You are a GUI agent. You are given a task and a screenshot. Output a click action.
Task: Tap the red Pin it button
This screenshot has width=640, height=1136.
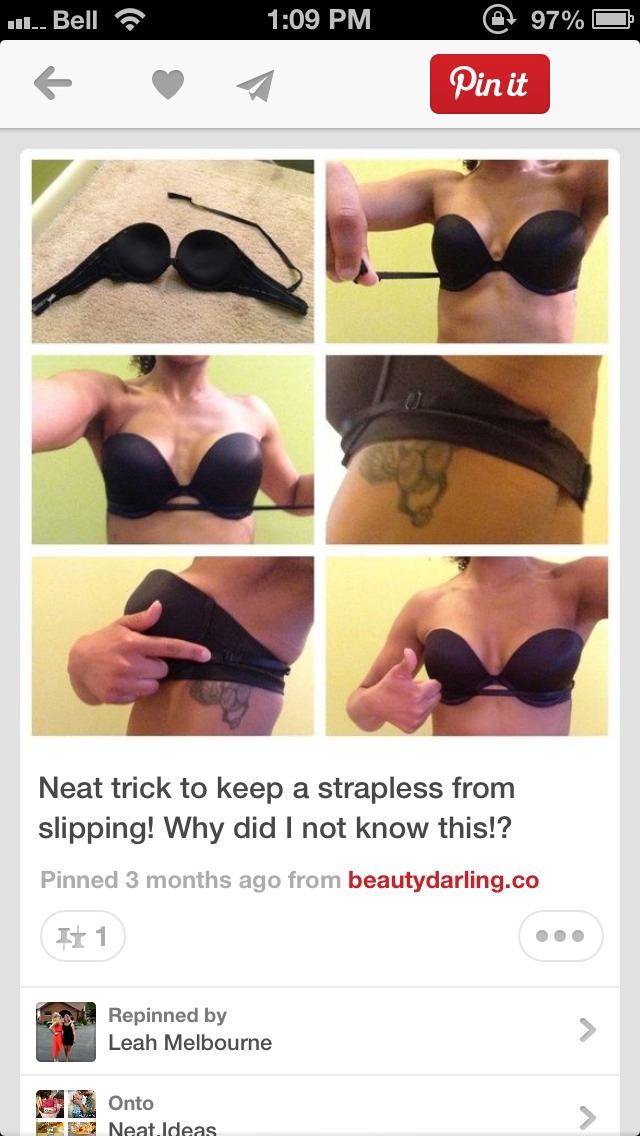click(x=489, y=84)
